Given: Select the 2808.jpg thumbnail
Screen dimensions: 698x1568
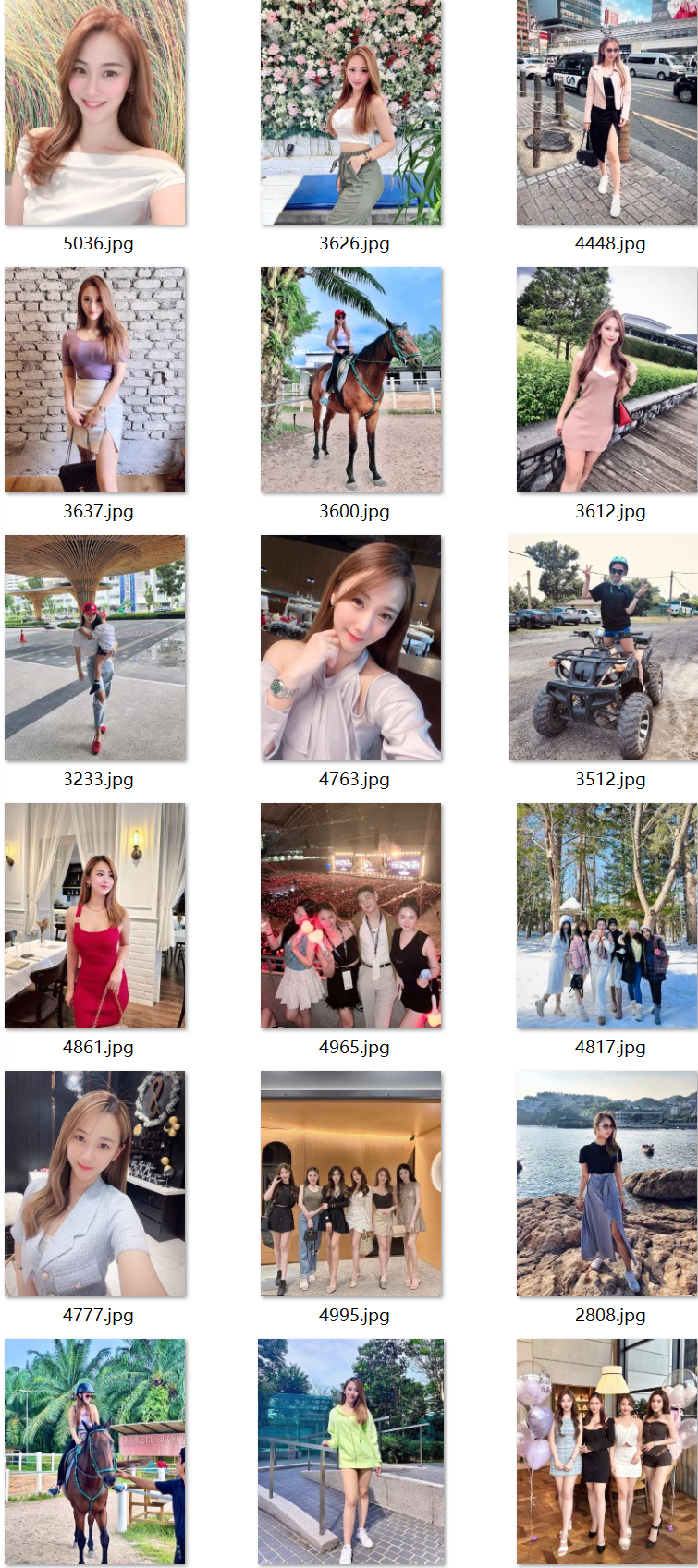Looking at the screenshot, I should click(x=606, y=1184).
